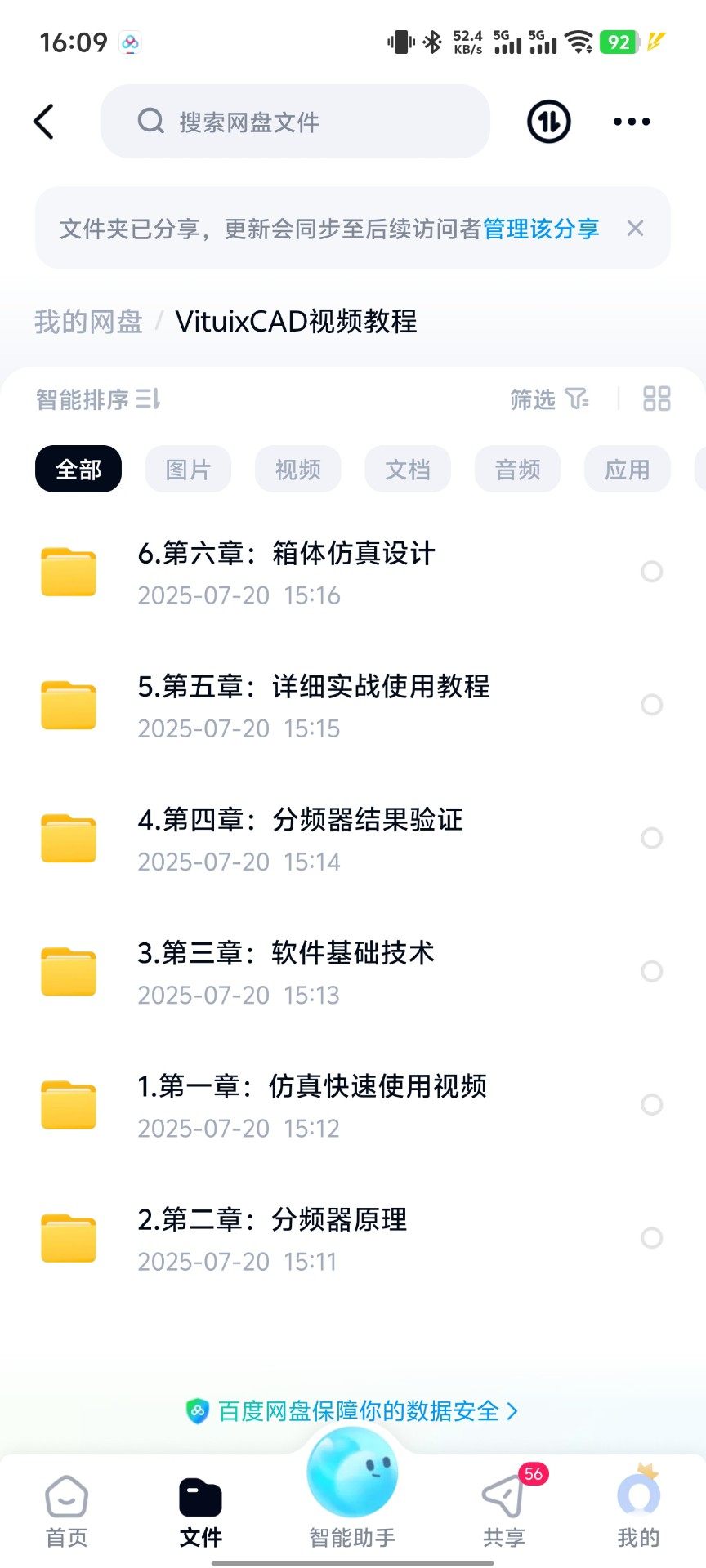Open the 筛选 filter
The image size is (706, 1568).
click(x=549, y=399)
